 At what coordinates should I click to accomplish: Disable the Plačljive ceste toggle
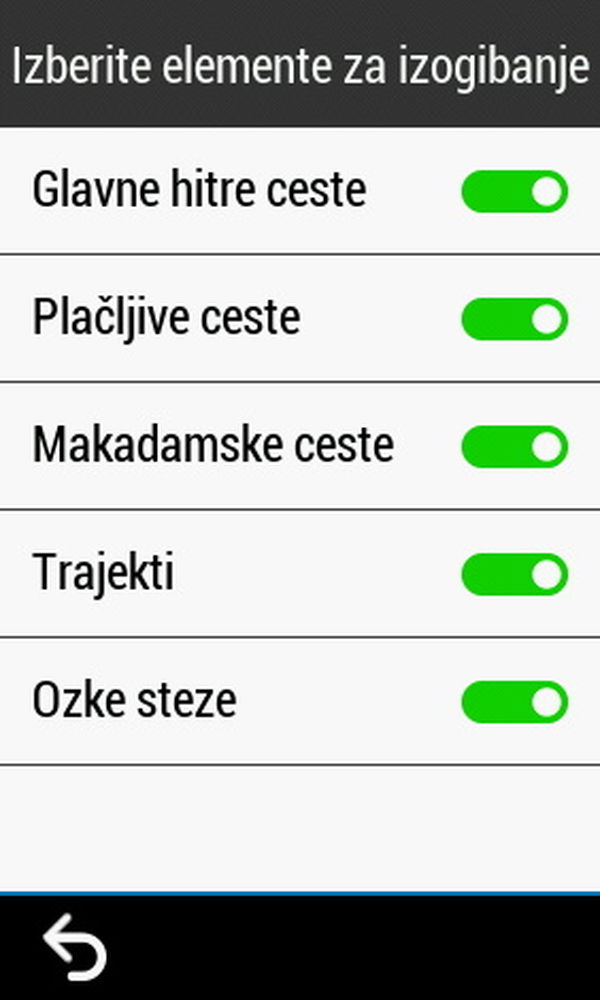point(514,320)
